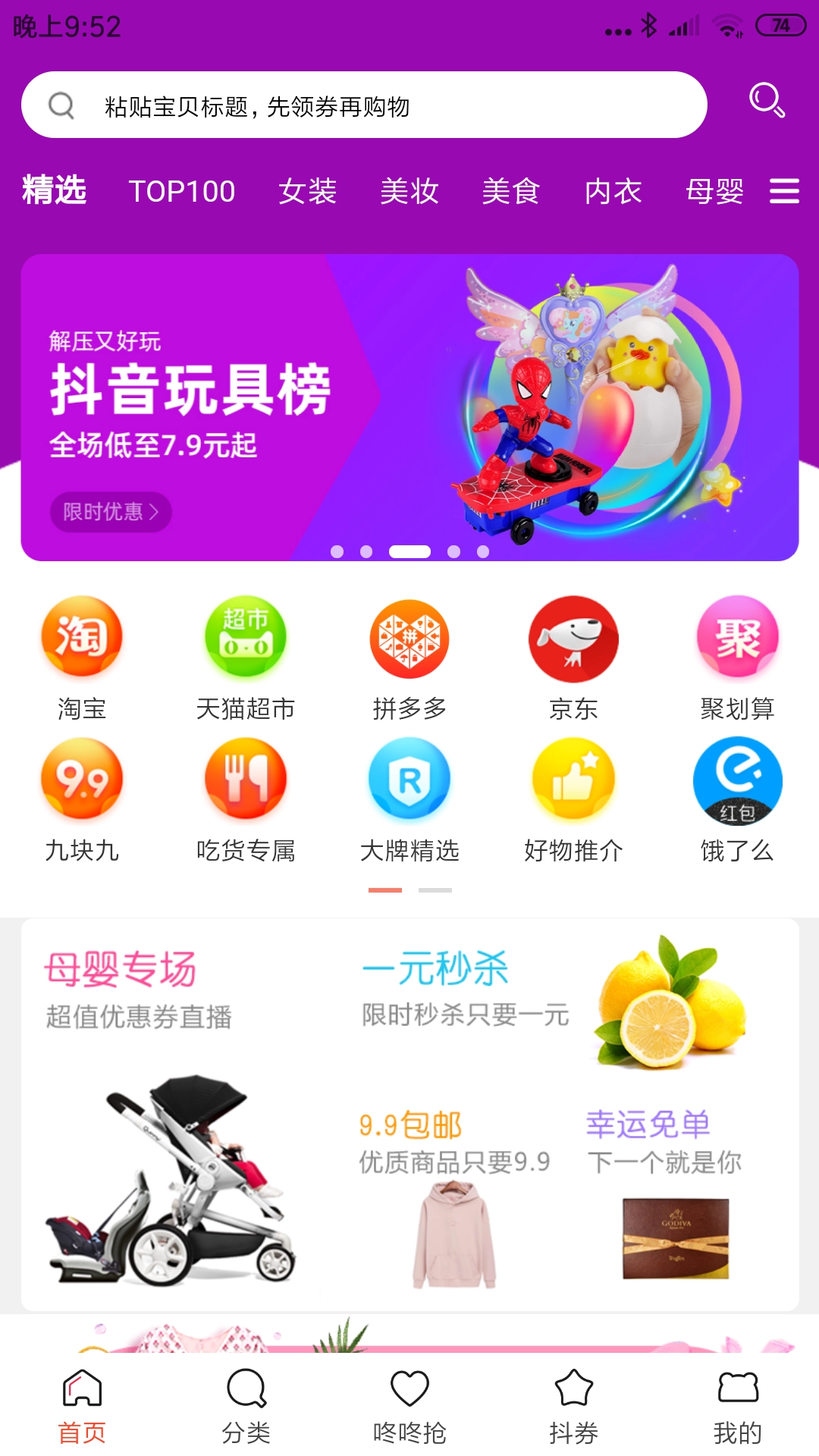The height and width of the screenshot is (1456, 819).
Task: Expand the category list menu icon
Action: click(784, 191)
